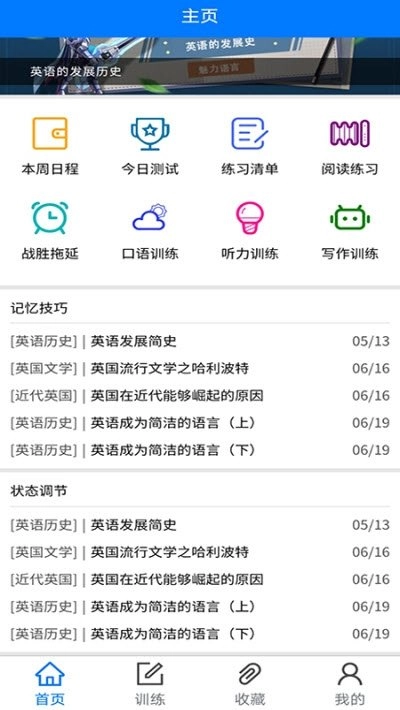
Task: Open 英国在近代能够崛起的原因 under 记忆技巧
Action: click(x=200, y=395)
